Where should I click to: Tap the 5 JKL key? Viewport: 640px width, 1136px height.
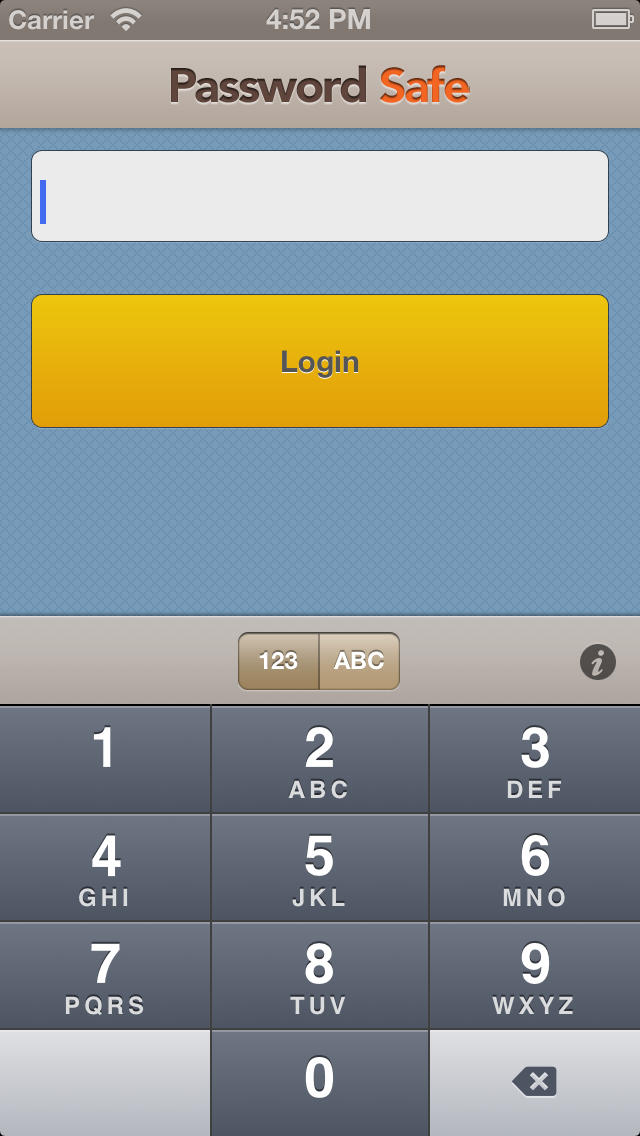tap(320, 868)
